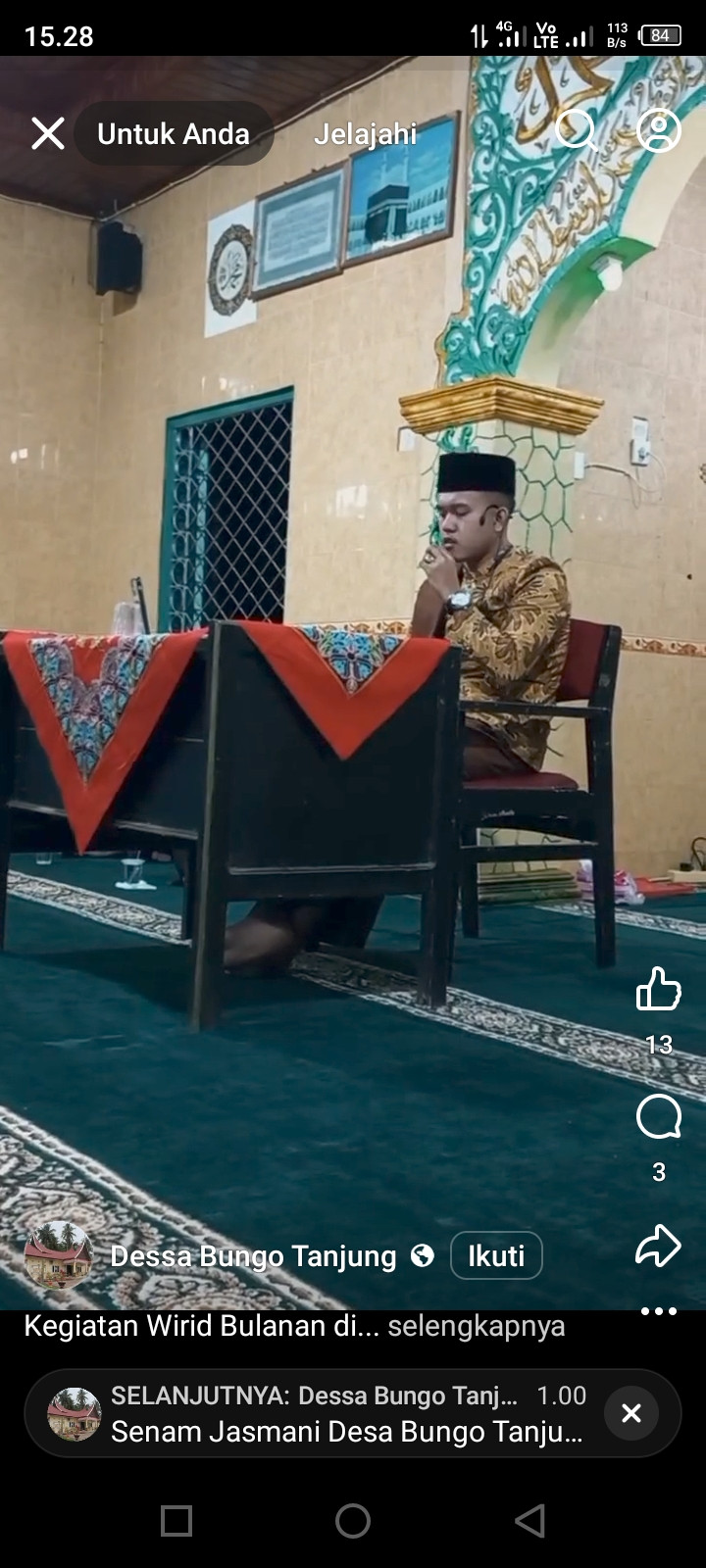Open the search icon

[578, 132]
